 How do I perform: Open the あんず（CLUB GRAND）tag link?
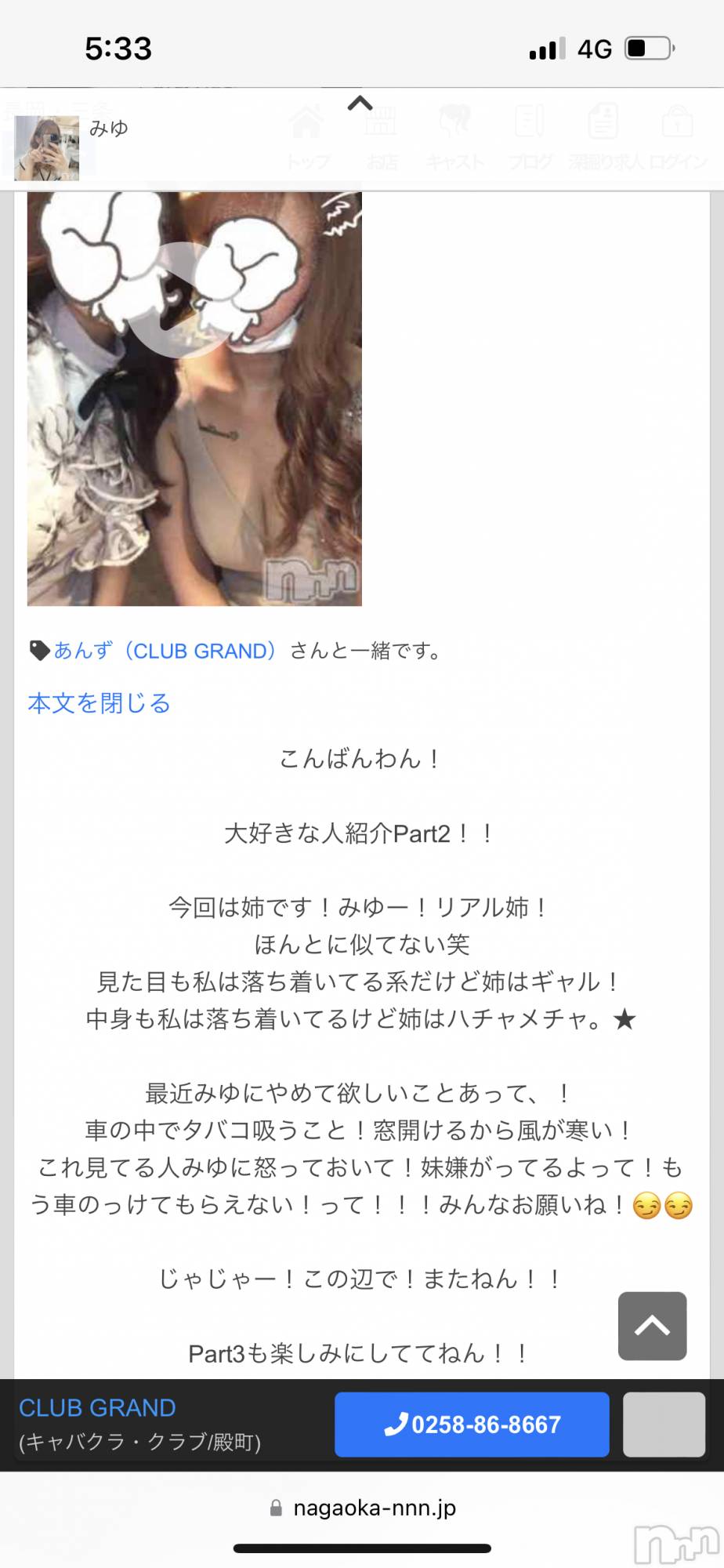coord(165,651)
